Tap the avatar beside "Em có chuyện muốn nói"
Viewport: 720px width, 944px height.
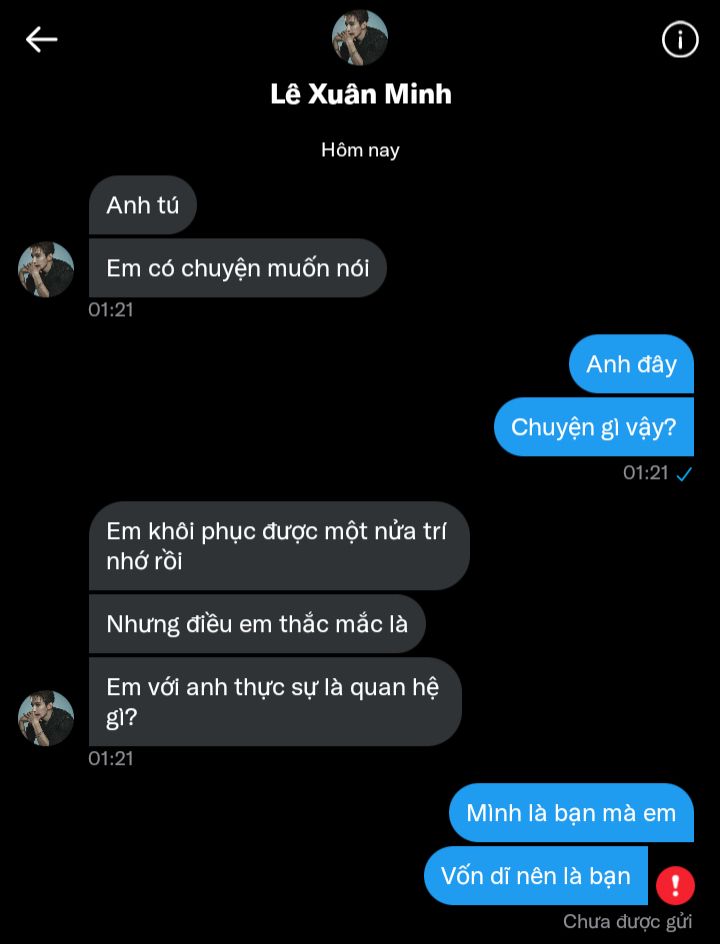coord(46,269)
